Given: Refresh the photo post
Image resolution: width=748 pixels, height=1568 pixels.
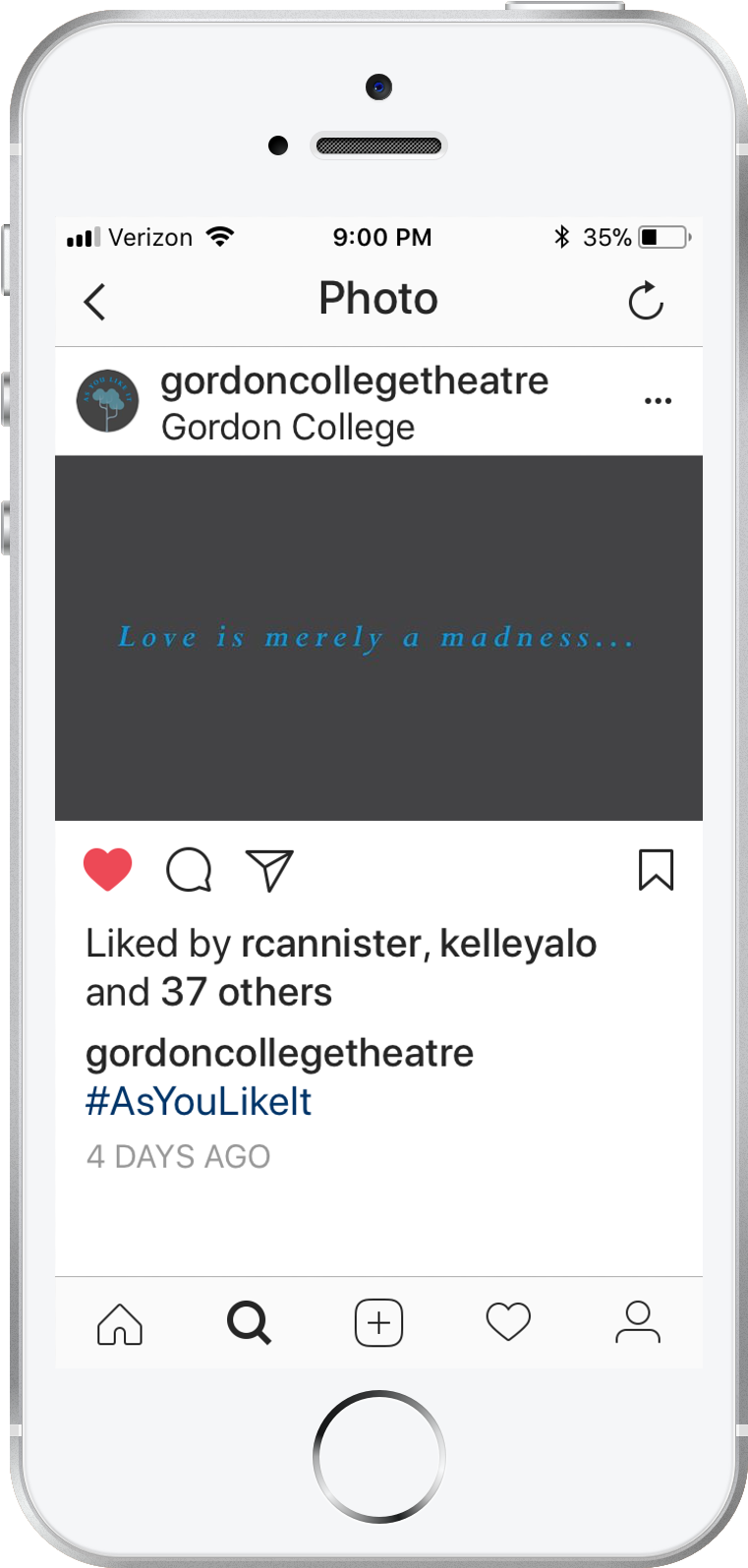Looking at the screenshot, I should click(x=646, y=301).
